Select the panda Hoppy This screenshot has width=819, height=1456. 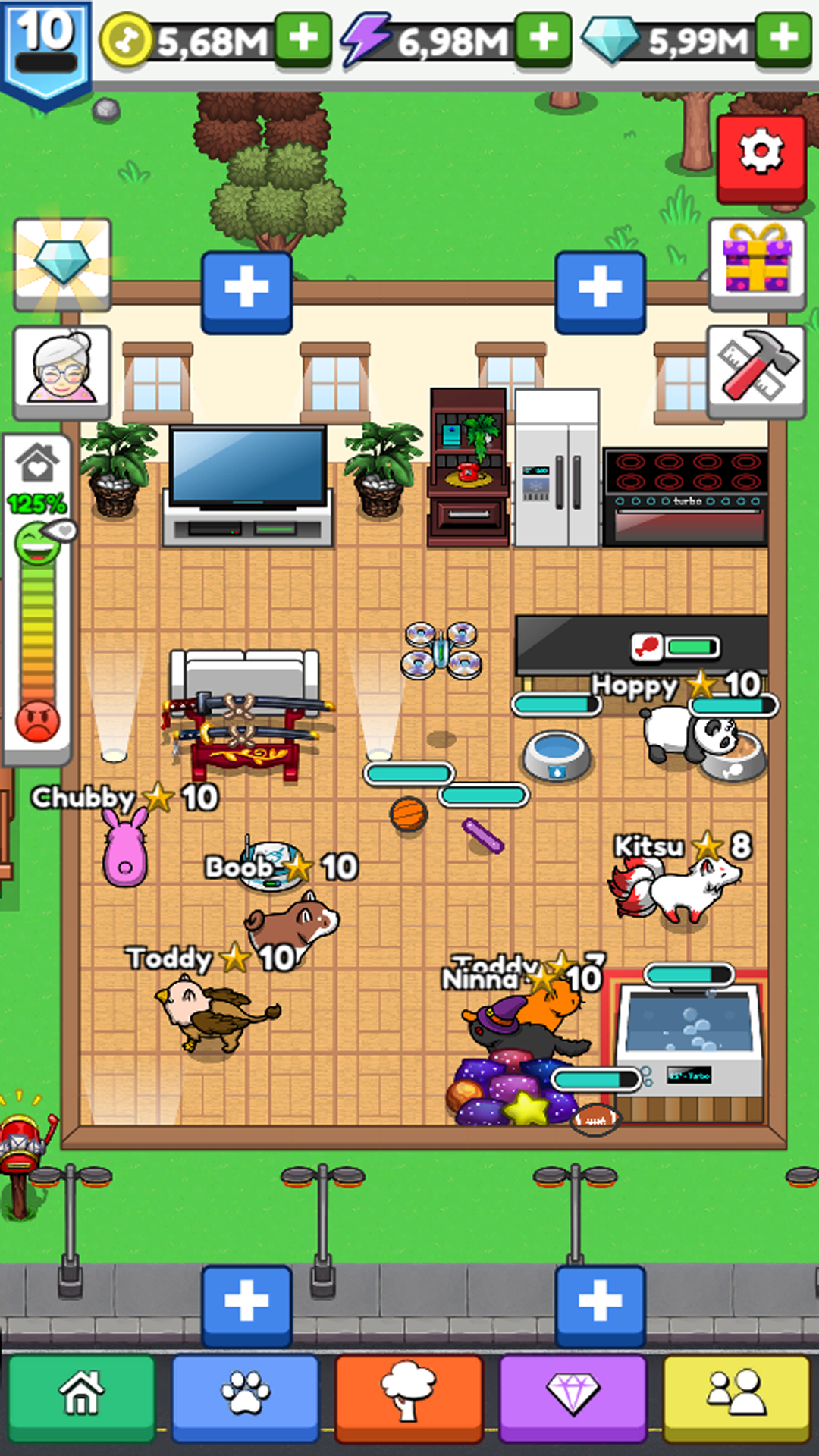coord(690,734)
